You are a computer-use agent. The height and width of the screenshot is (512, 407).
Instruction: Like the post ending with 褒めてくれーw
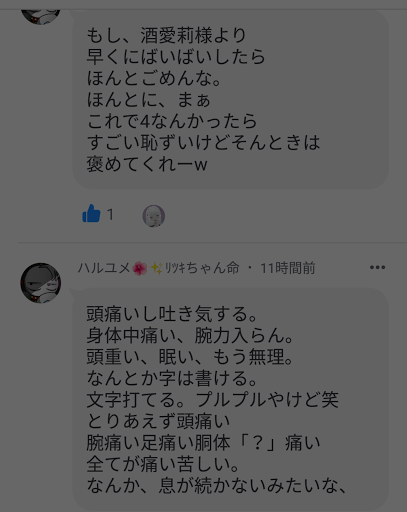(91, 214)
